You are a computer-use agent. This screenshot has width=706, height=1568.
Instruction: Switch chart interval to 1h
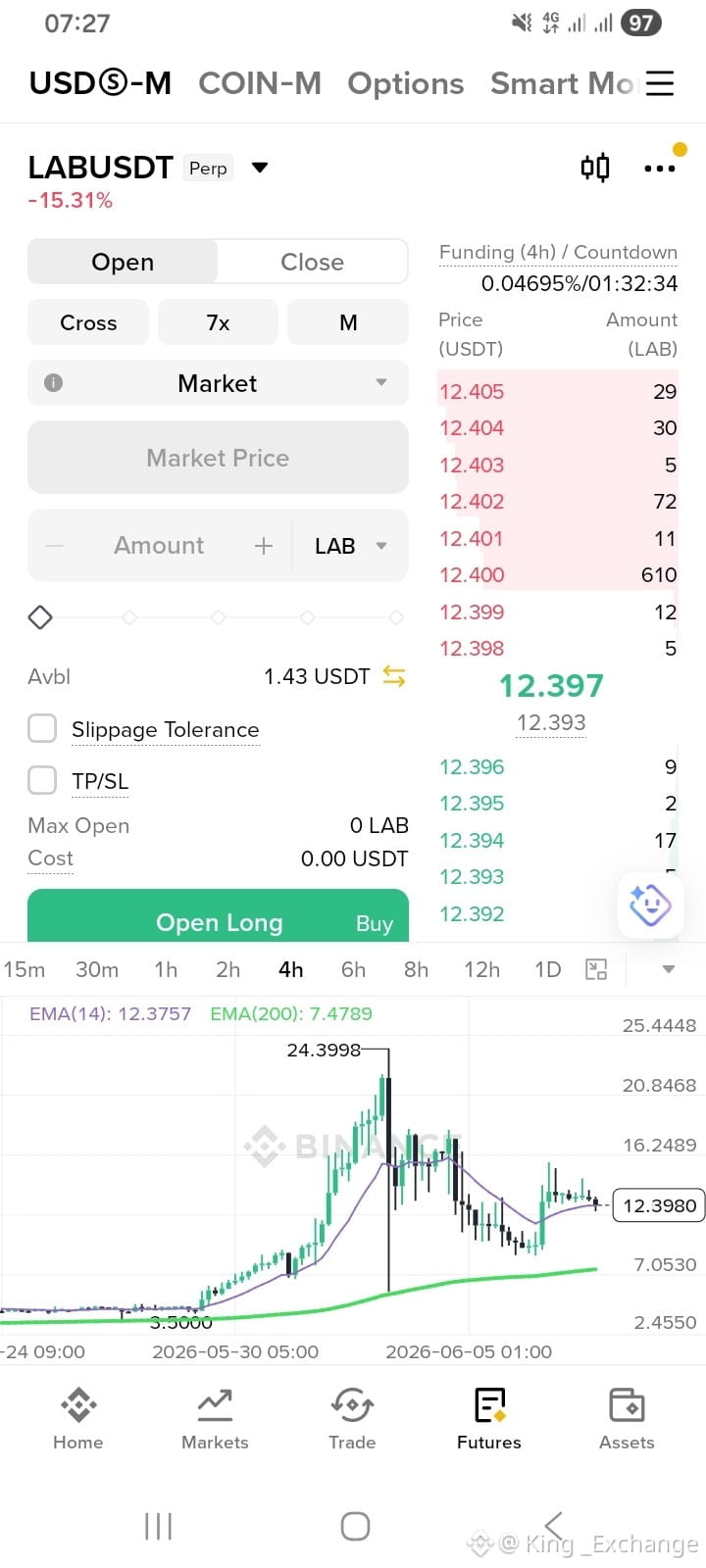click(166, 969)
